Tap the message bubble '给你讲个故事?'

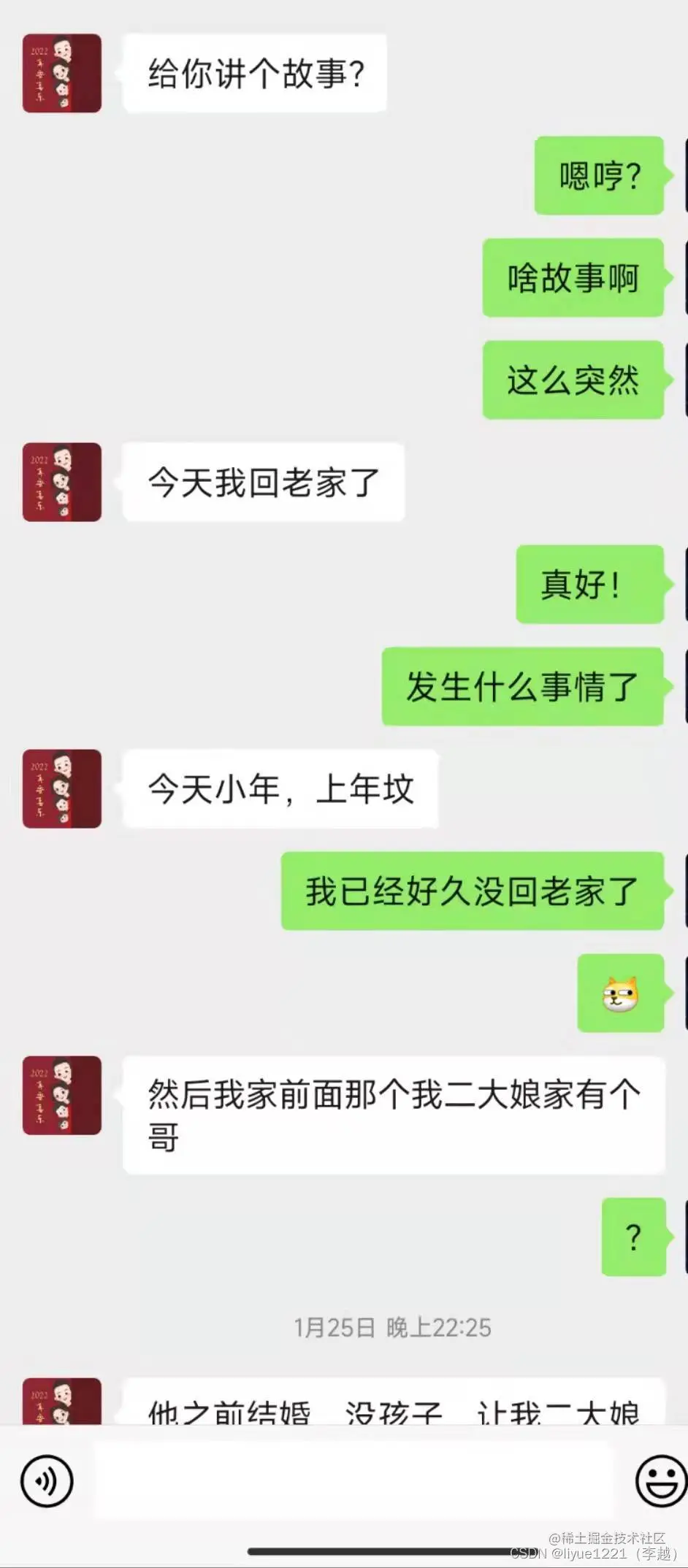point(256,74)
